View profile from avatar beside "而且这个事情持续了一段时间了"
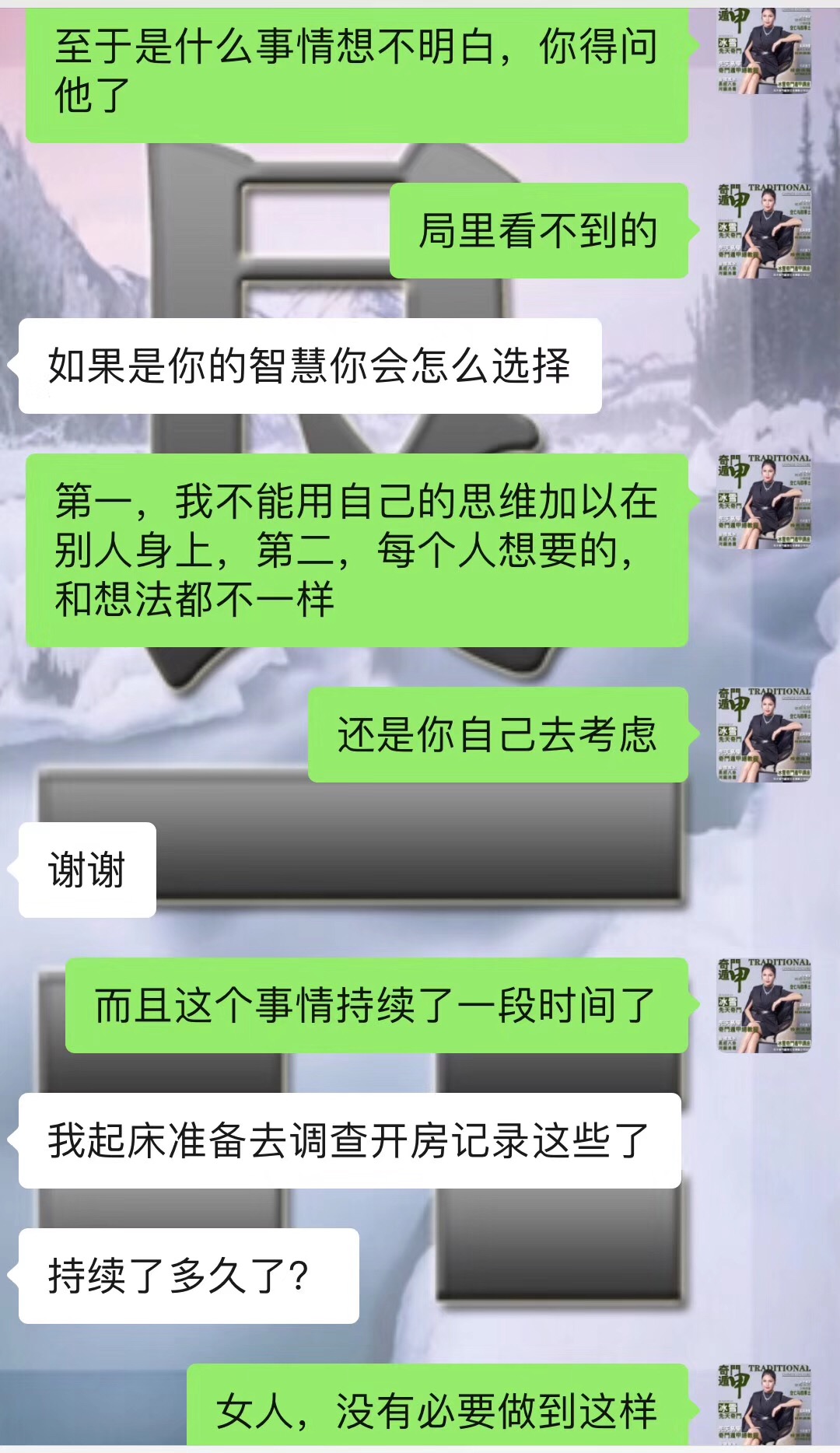The height and width of the screenshot is (1453, 840). [764, 1006]
